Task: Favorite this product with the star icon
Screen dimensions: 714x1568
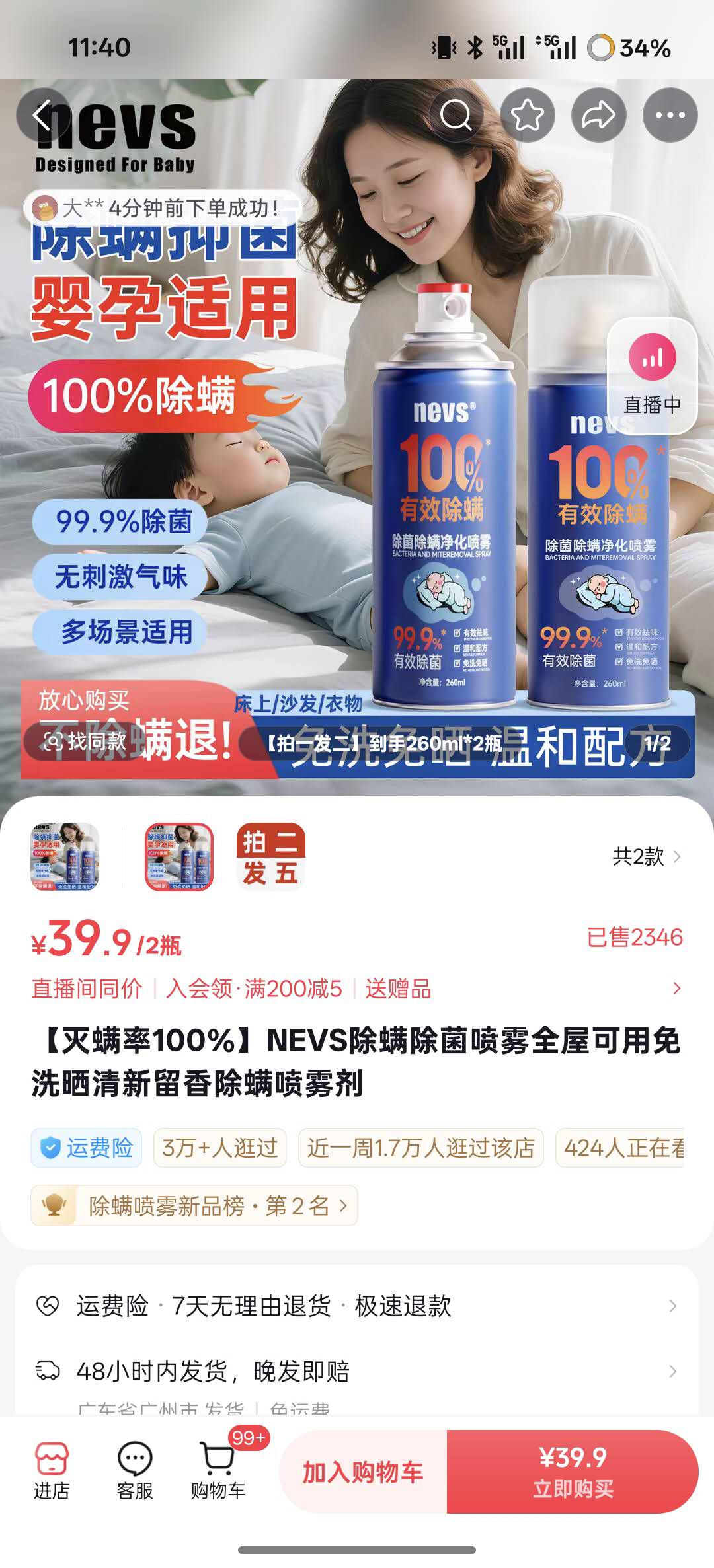Action: (528, 116)
